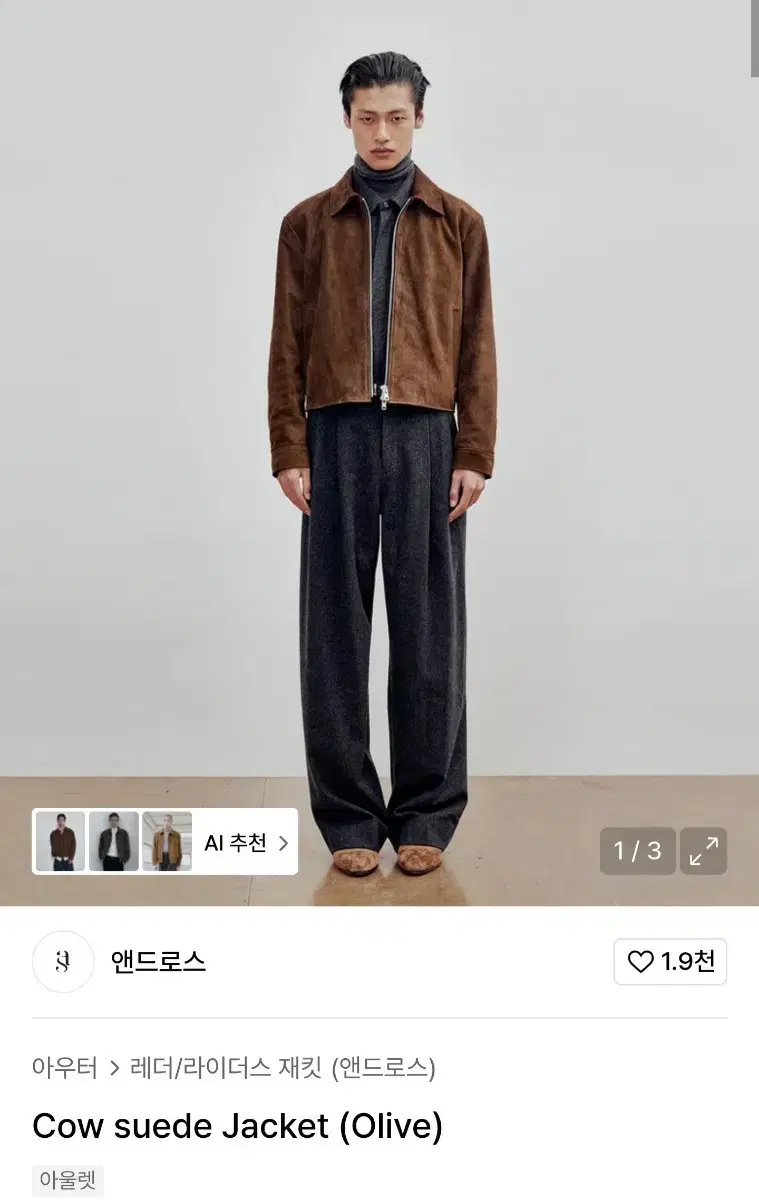Click the Cow suede Jacket (Olive) title
The height and width of the screenshot is (1200, 759).
tap(237, 1126)
